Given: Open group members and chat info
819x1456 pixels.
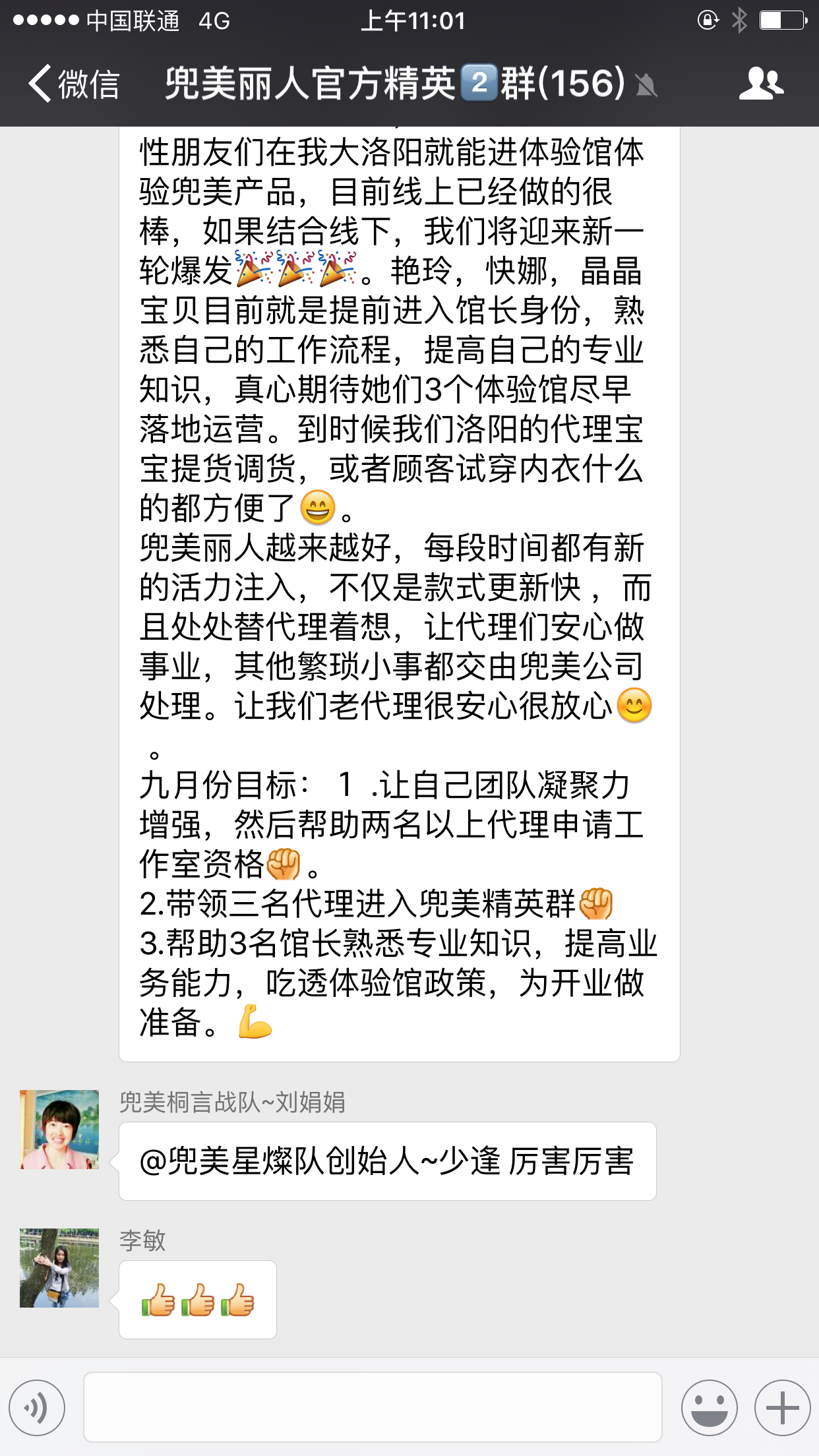Looking at the screenshot, I should coord(761,84).
